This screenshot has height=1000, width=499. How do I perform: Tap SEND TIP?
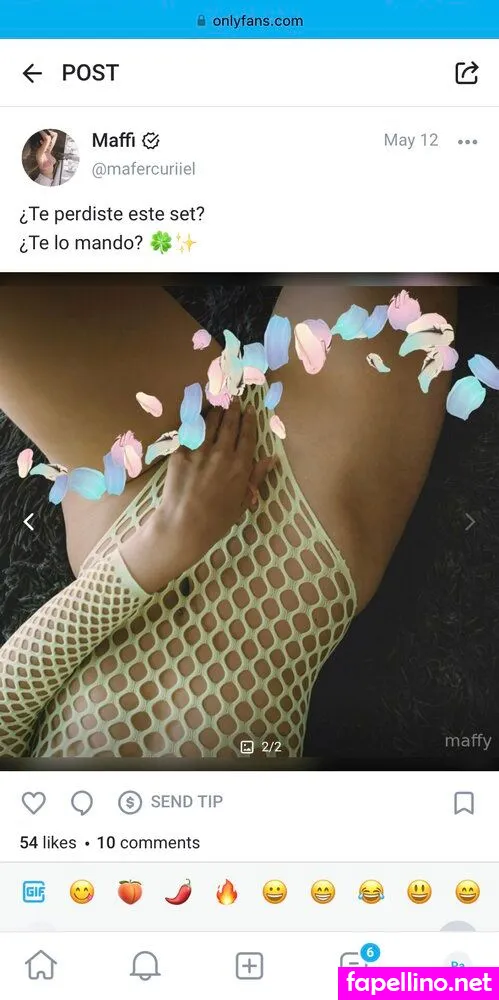tap(170, 802)
